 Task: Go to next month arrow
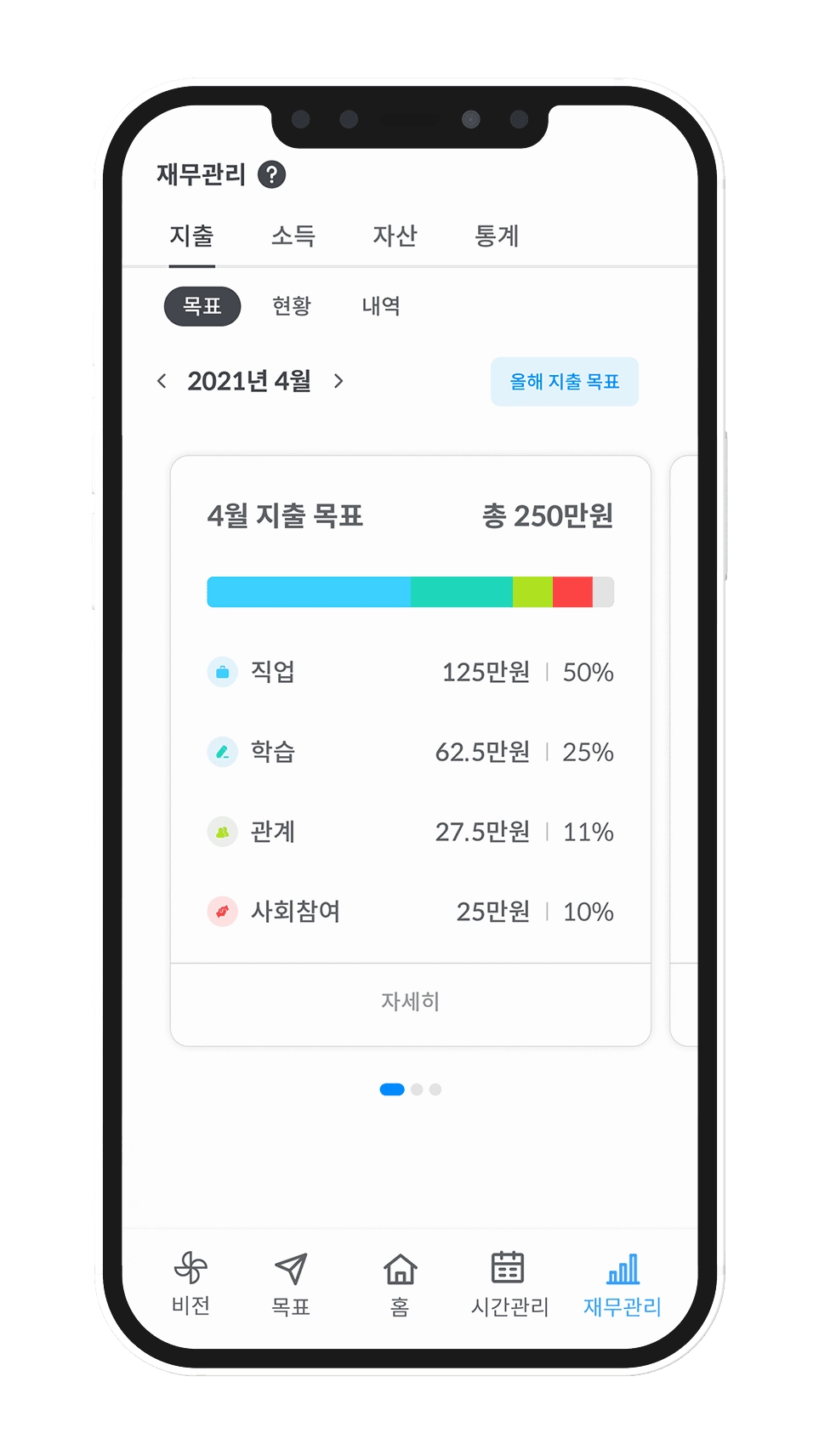[338, 381]
